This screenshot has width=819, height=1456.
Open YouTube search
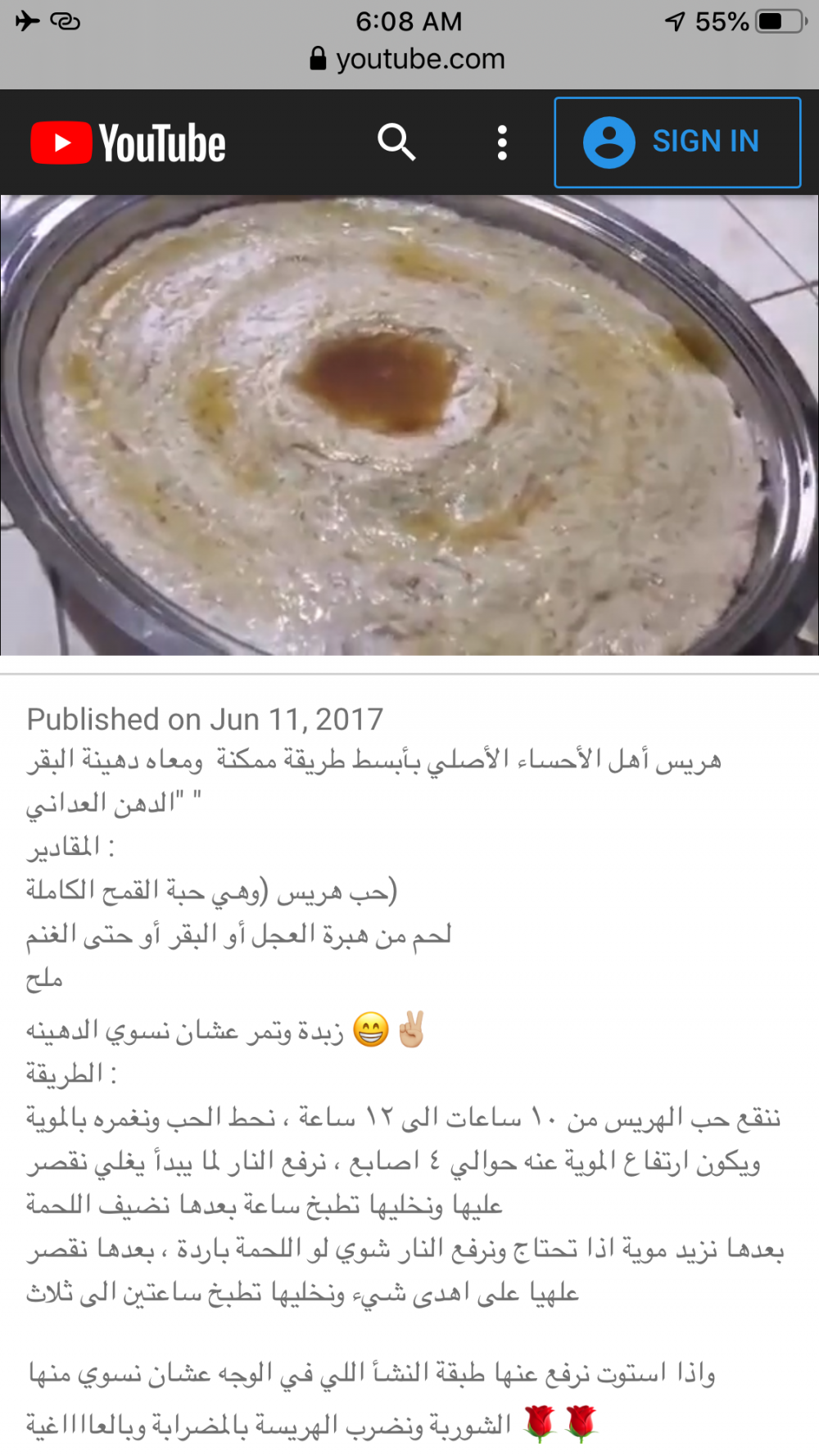(x=396, y=142)
